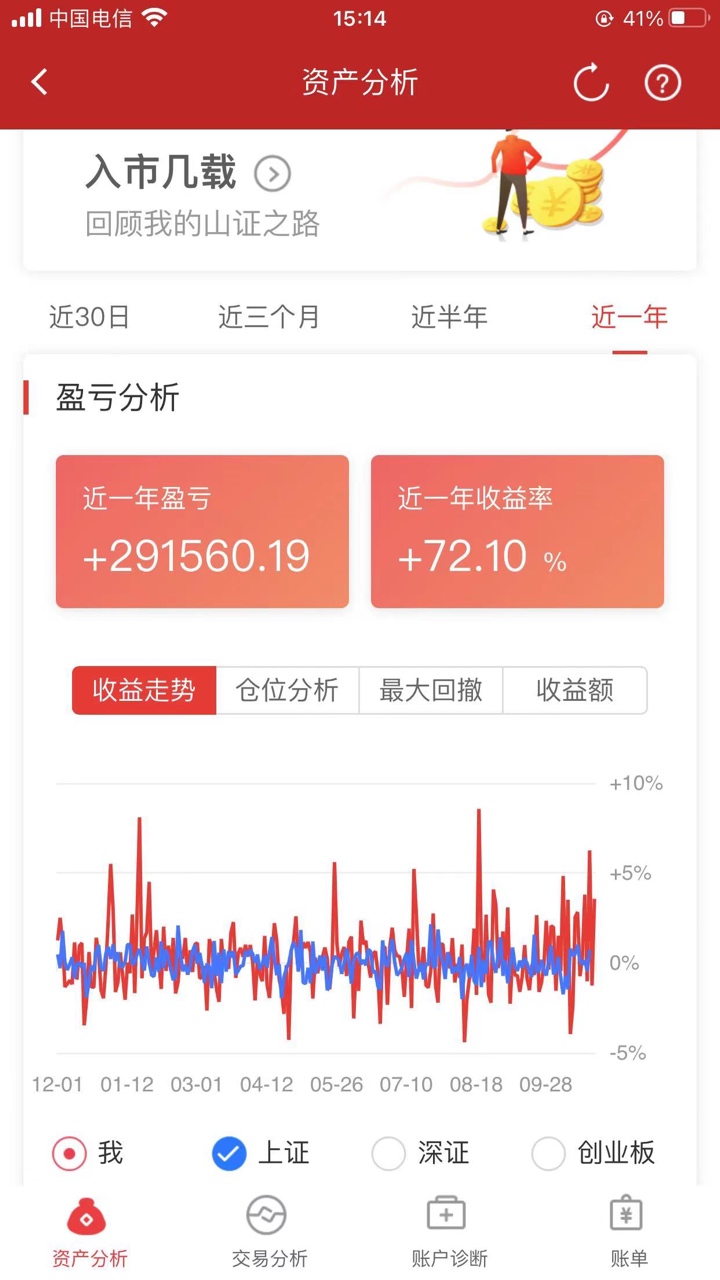Show the 近半年 period
The height and width of the screenshot is (1280, 720).
pyautogui.click(x=449, y=317)
